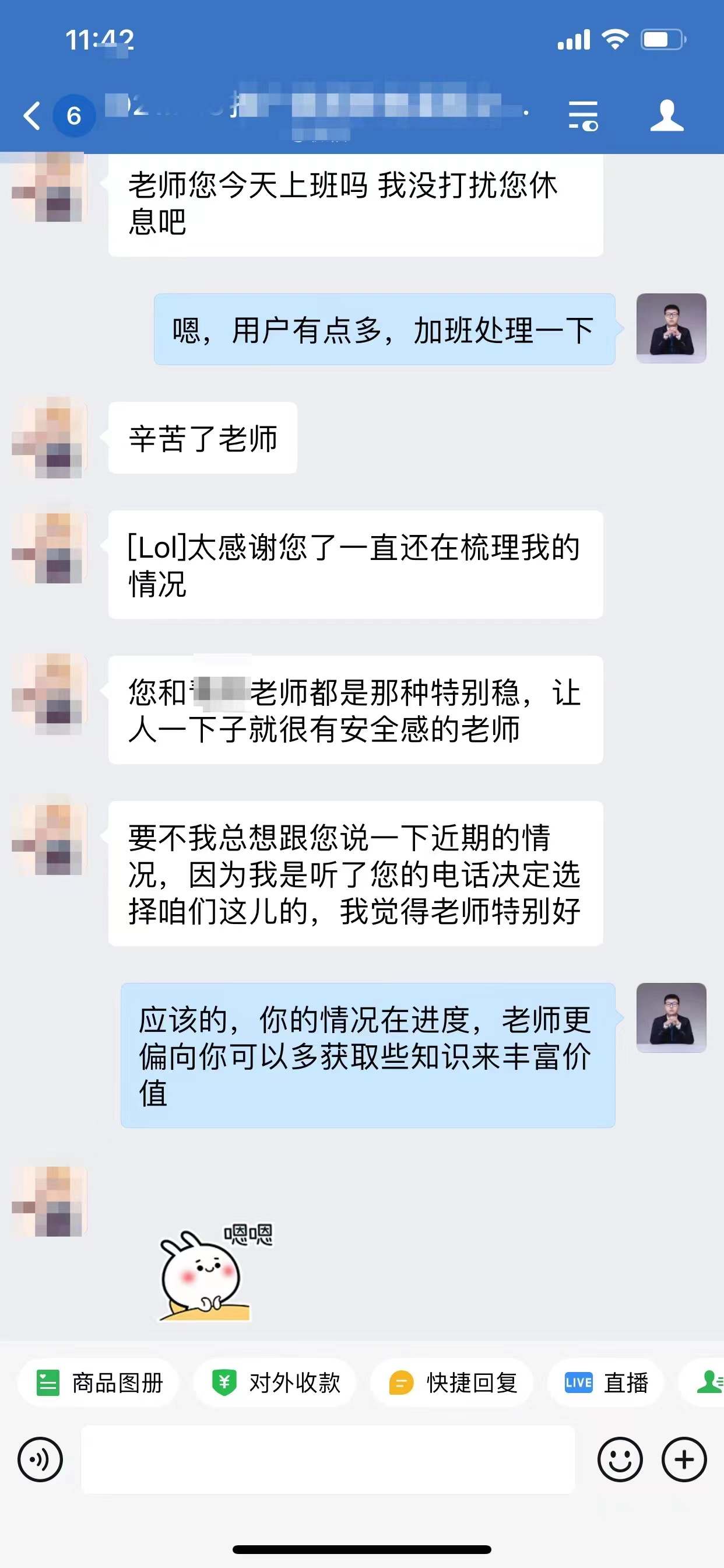Go back to the chat list
Screen dimensions: 724x1568
click(31, 115)
